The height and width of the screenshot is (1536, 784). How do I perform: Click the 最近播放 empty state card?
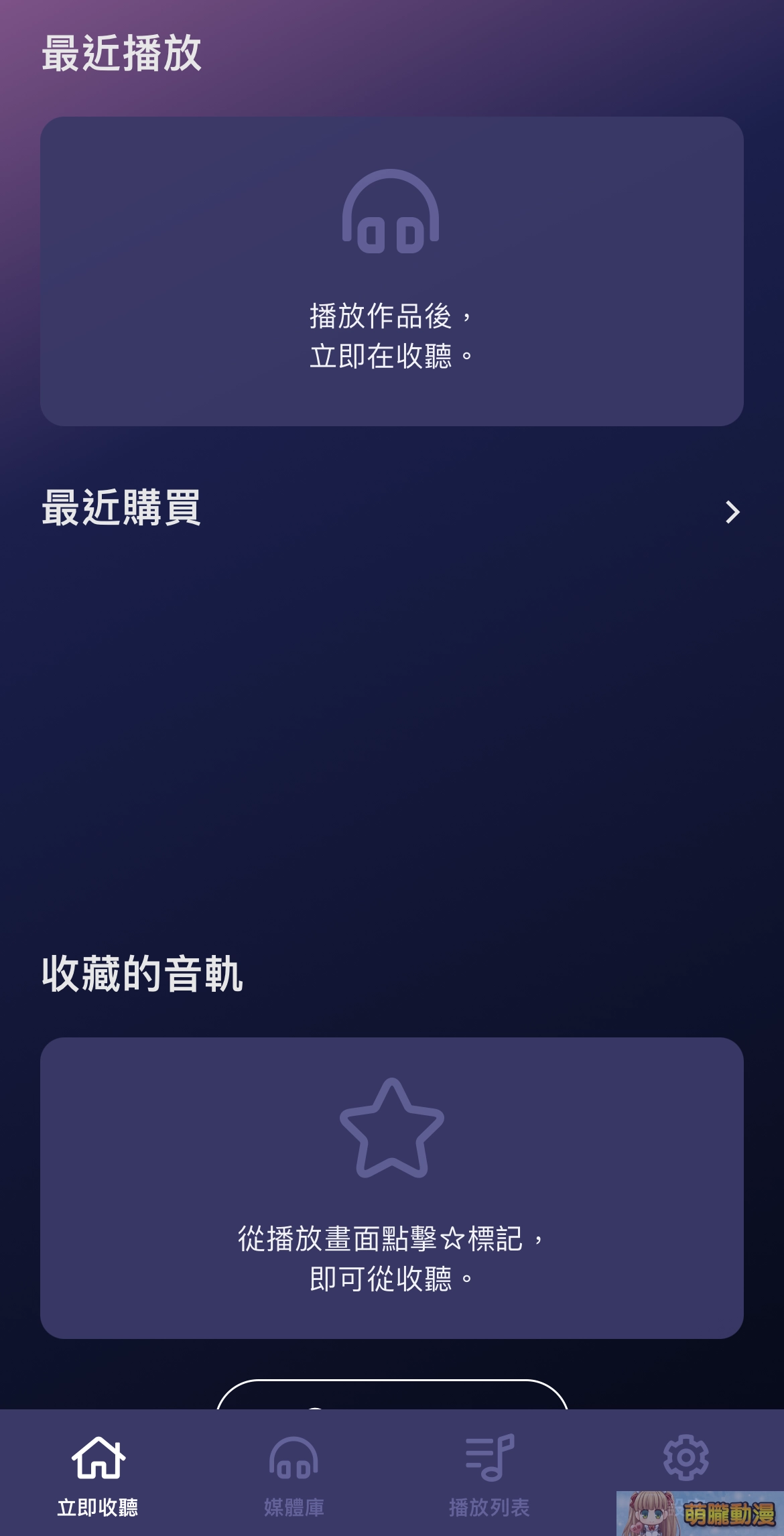391,271
